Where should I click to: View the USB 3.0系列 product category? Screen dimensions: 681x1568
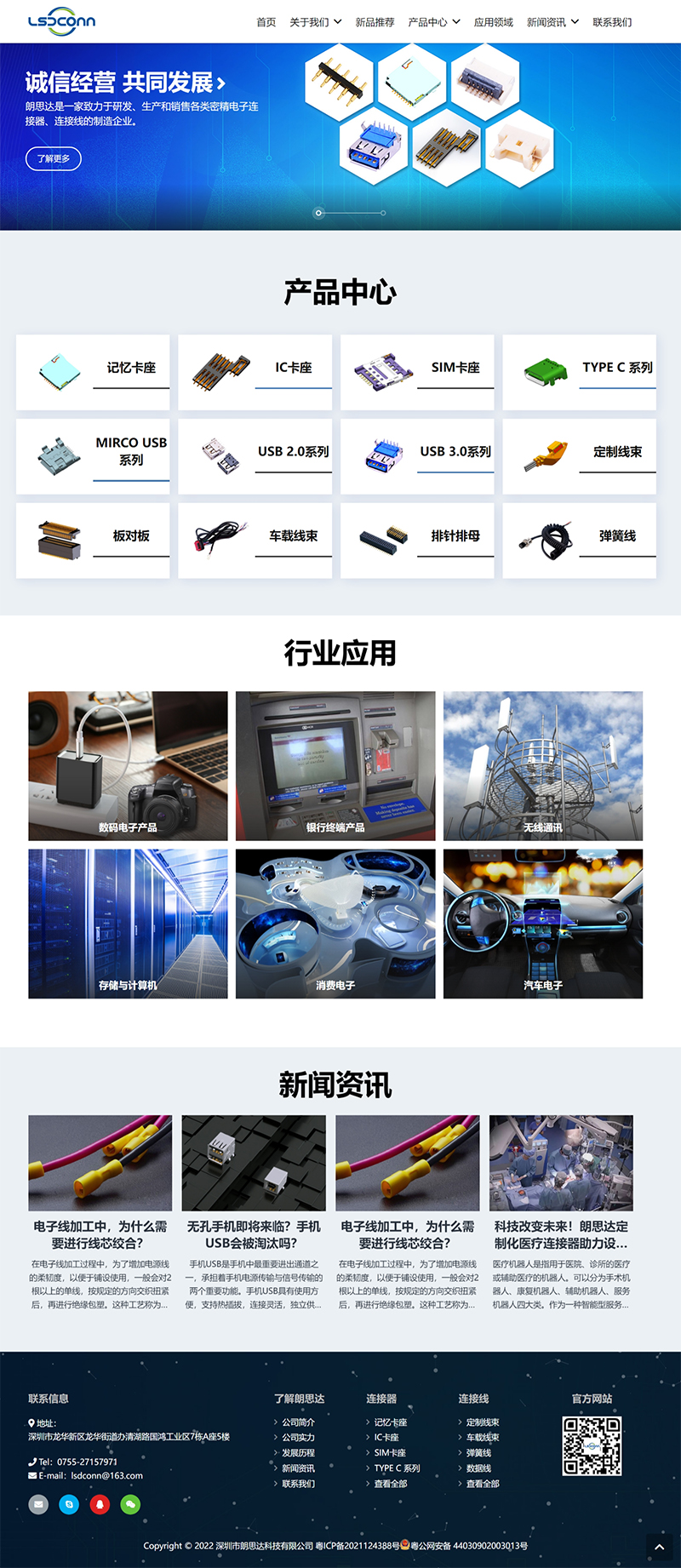(x=417, y=456)
